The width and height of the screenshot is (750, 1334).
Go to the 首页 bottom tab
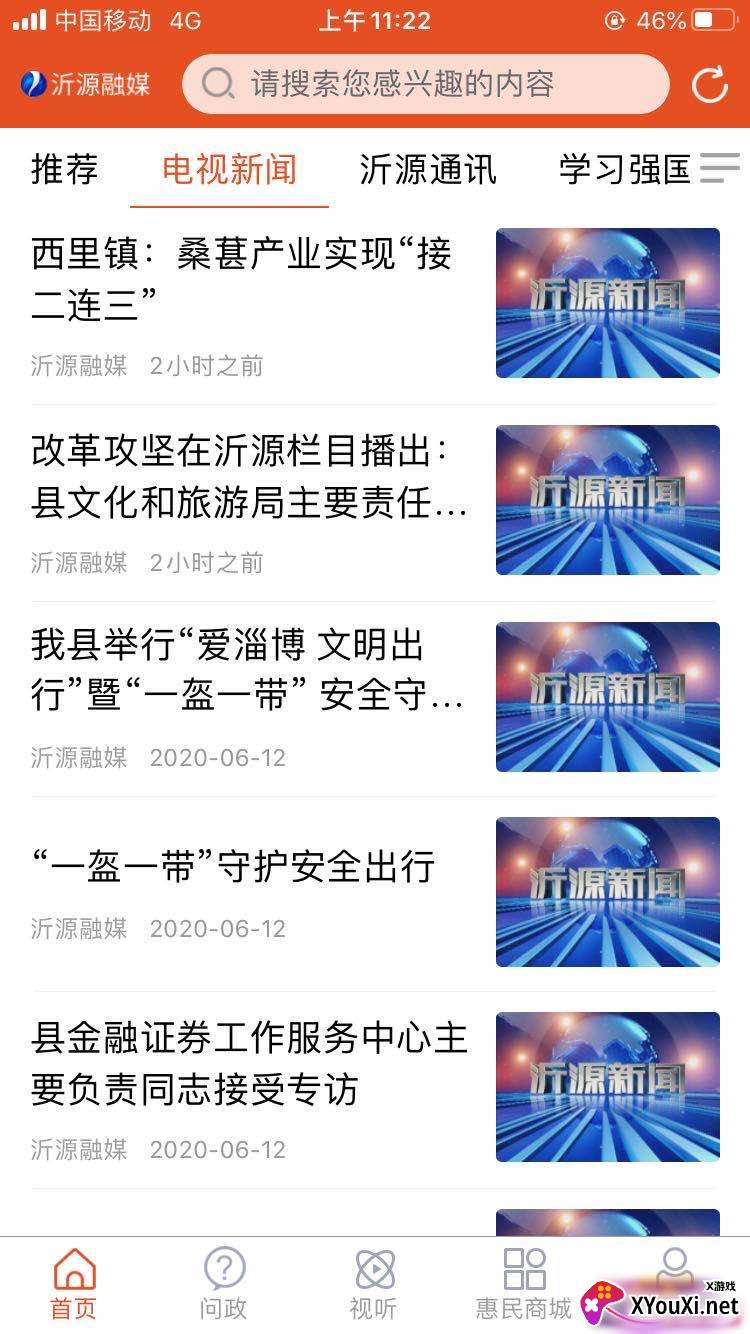[x=74, y=1284]
